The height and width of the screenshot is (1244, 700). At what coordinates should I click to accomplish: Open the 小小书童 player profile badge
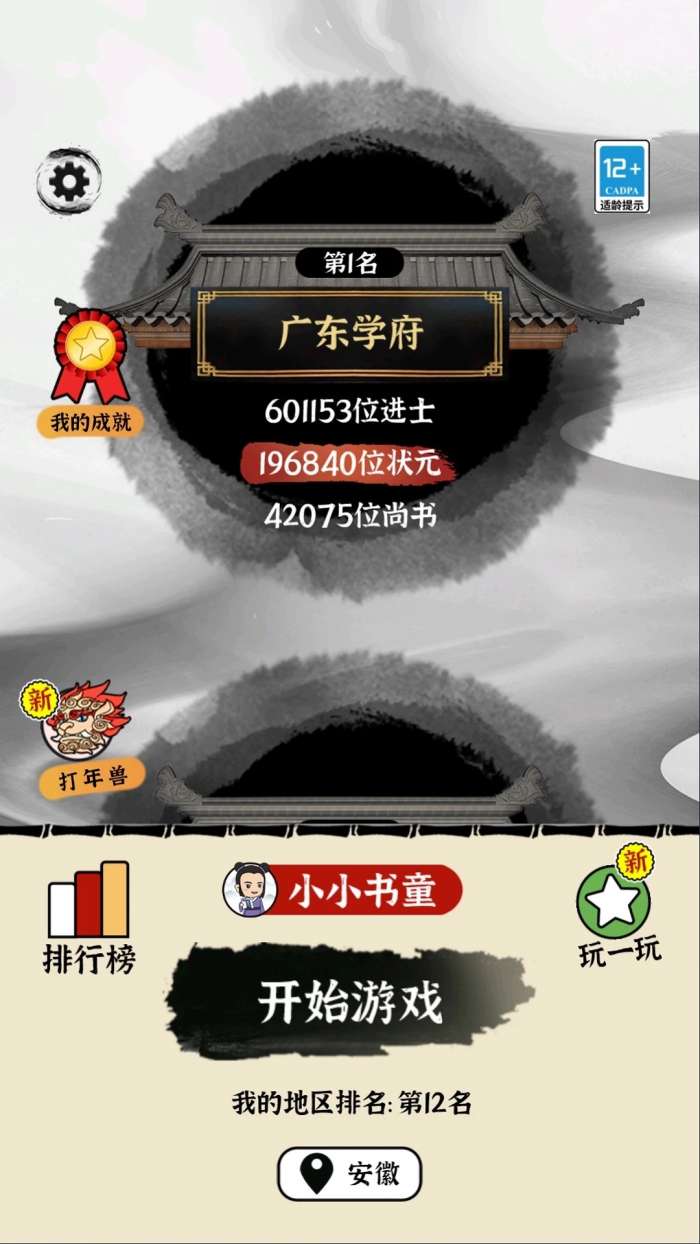[x=343, y=890]
